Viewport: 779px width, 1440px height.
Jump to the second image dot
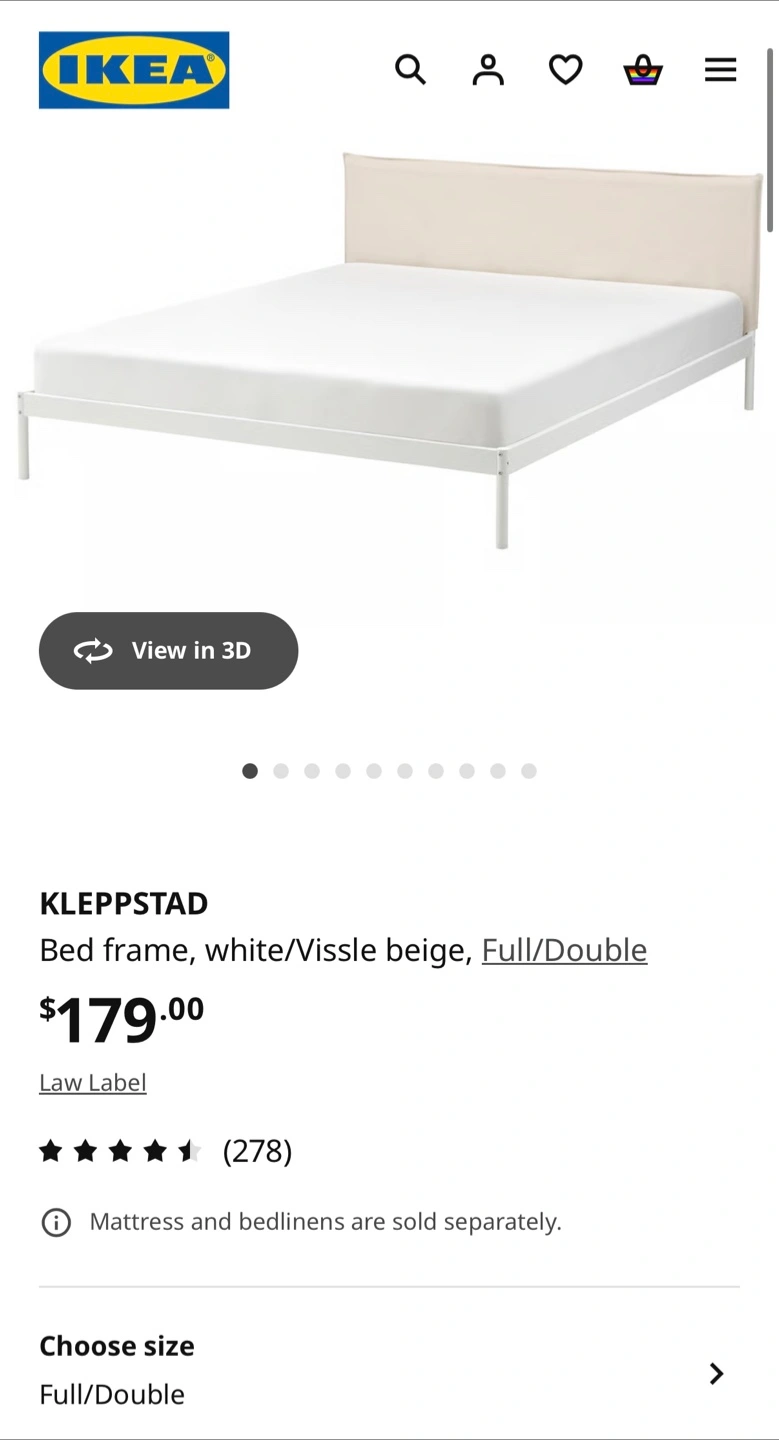[x=281, y=771]
